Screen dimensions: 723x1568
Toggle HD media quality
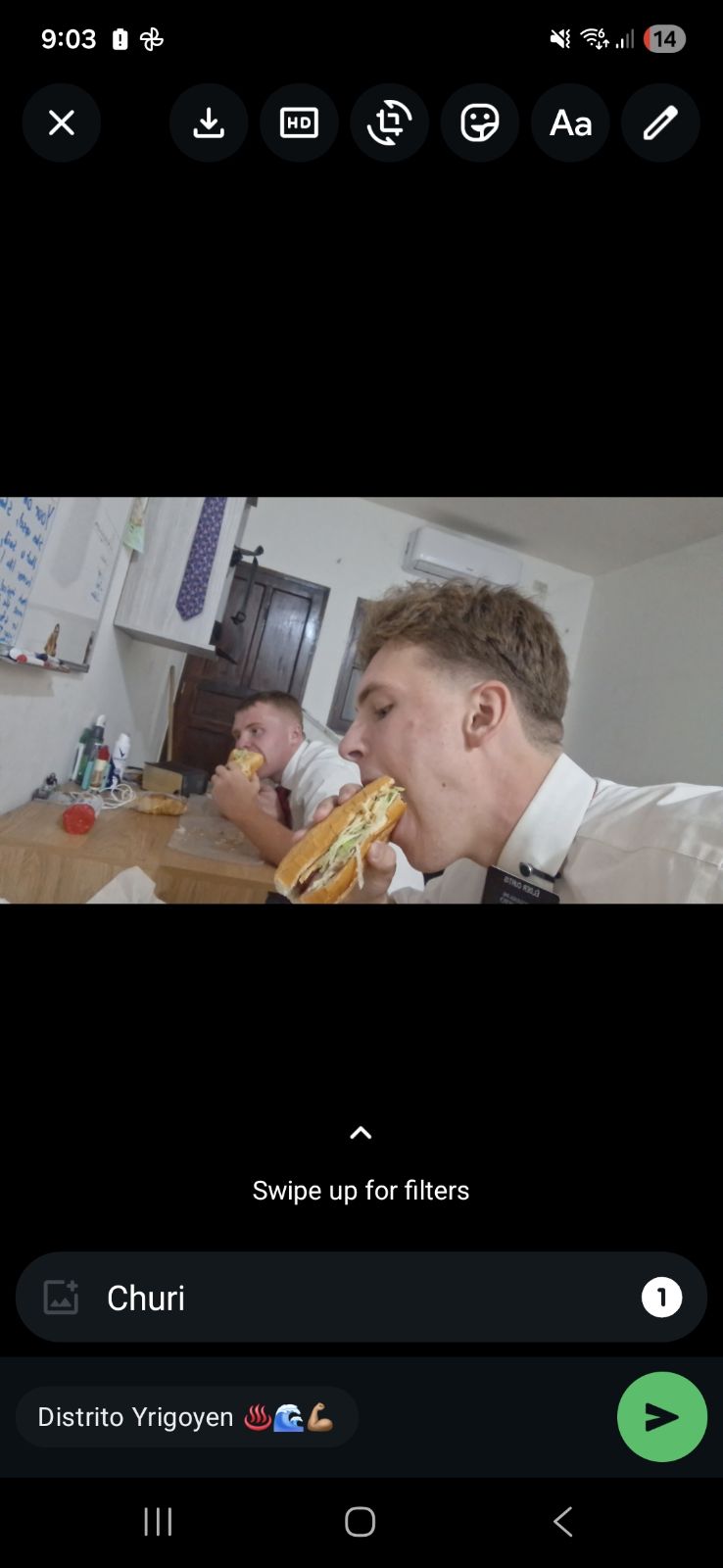(299, 122)
